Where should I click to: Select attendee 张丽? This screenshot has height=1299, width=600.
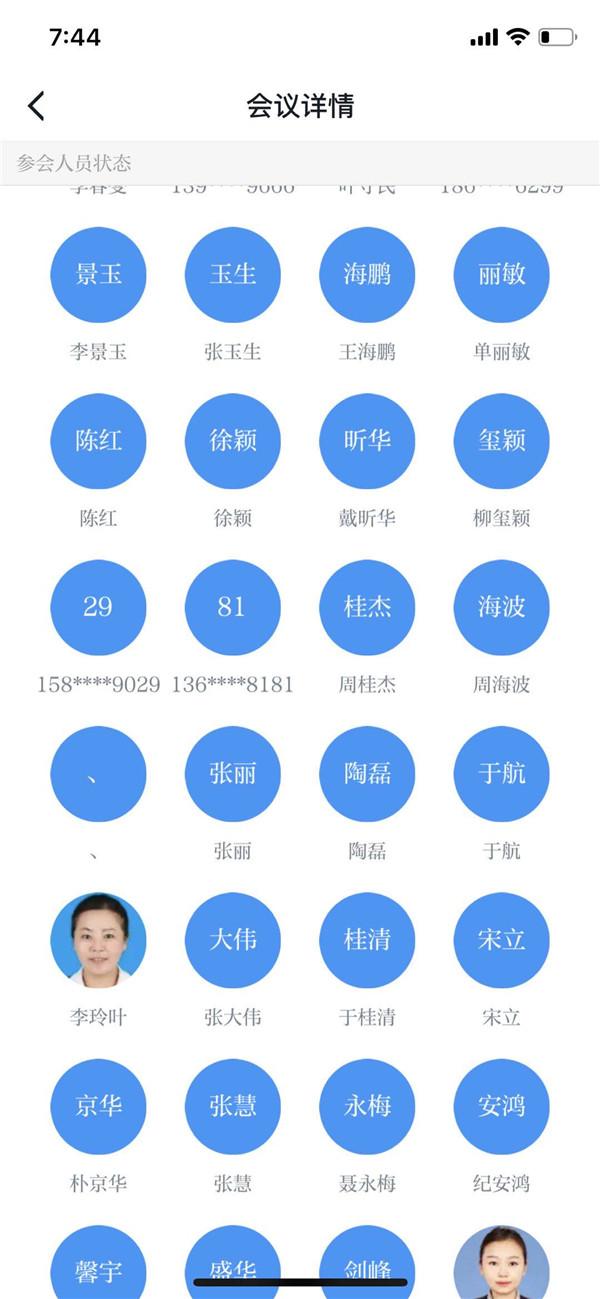coord(232,773)
